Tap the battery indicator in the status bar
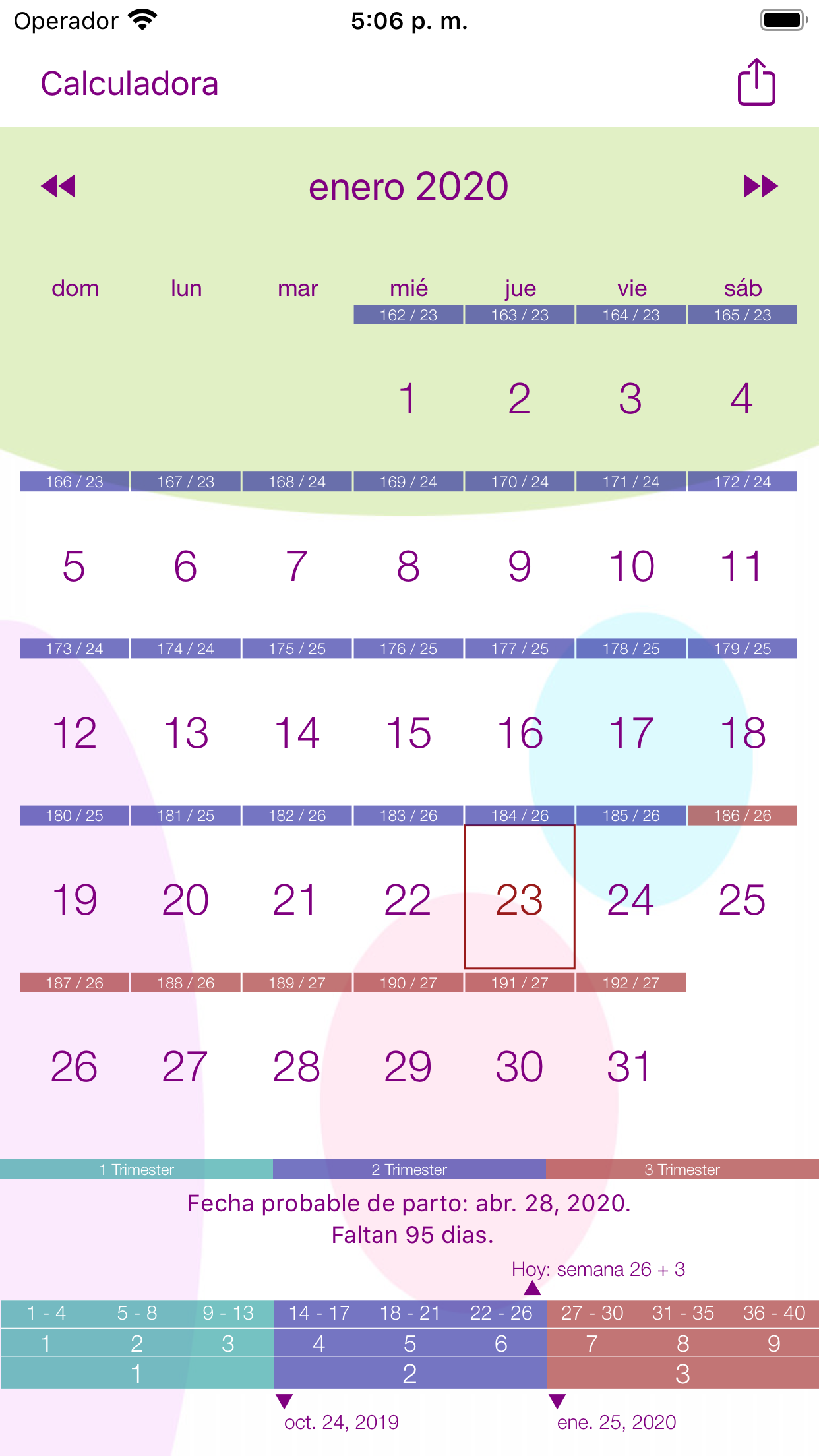Image resolution: width=819 pixels, height=1456 pixels. (783, 20)
